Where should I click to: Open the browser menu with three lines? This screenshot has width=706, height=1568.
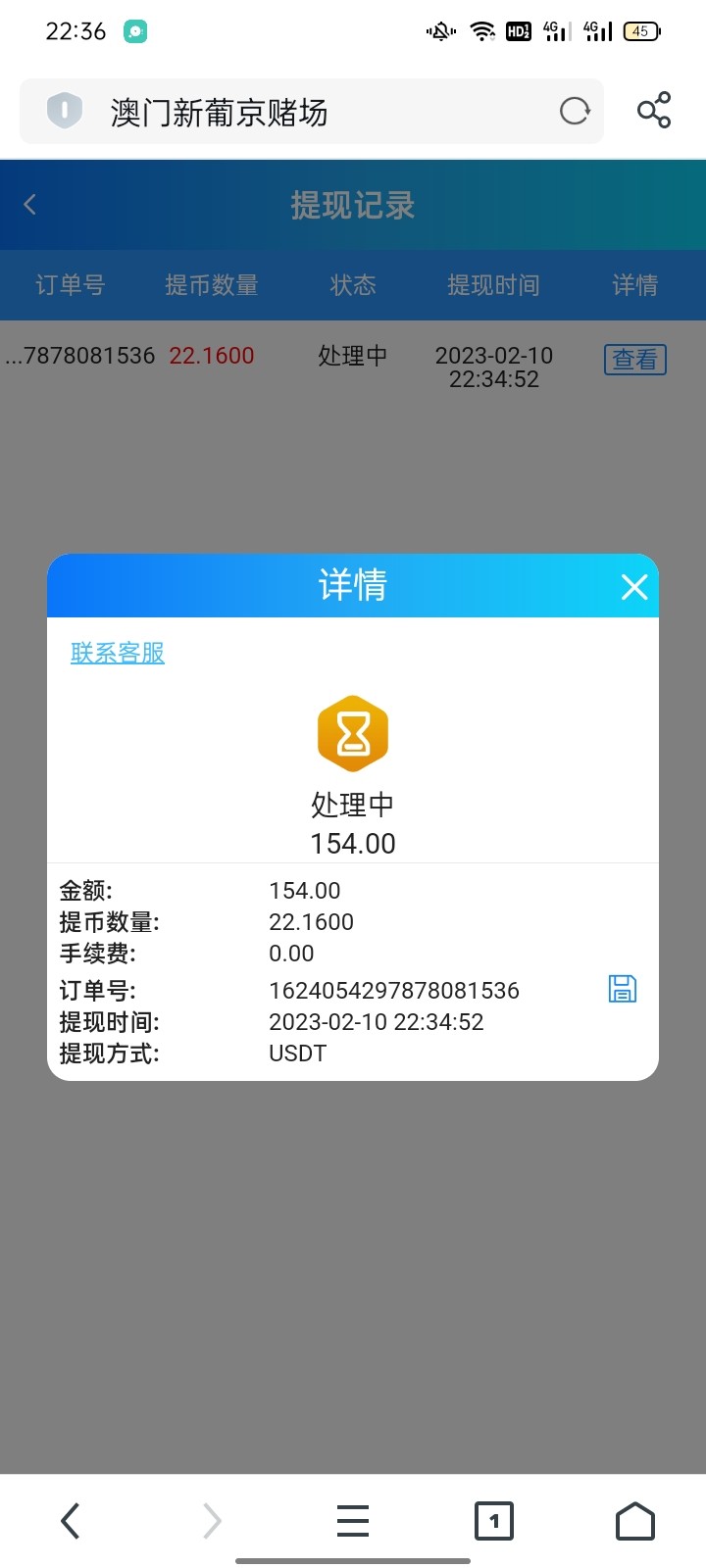point(353,1521)
